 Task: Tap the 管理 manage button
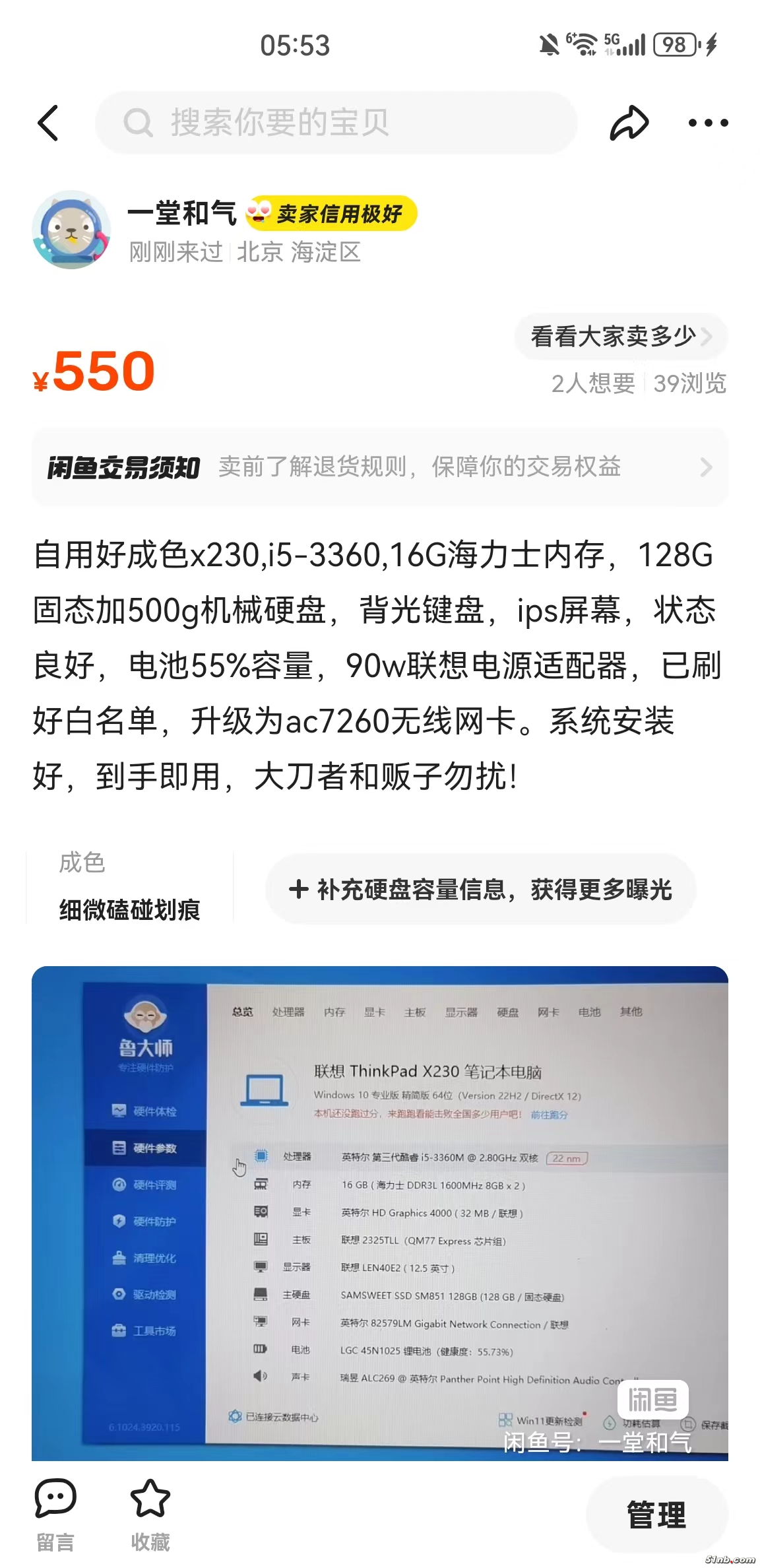(x=656, y=1515)
